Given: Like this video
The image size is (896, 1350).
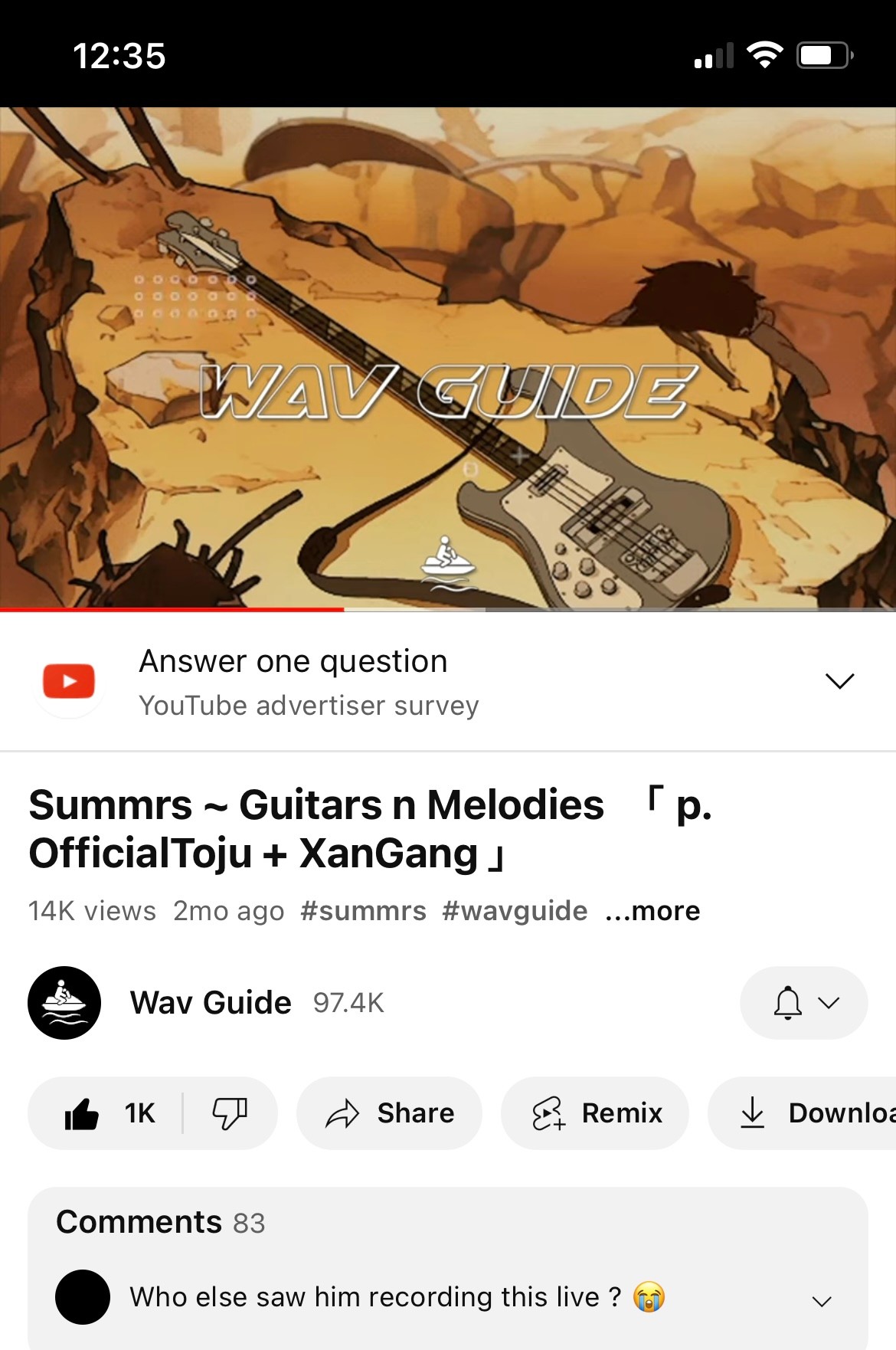Looking at the screenshot, I should (107, 1113).
